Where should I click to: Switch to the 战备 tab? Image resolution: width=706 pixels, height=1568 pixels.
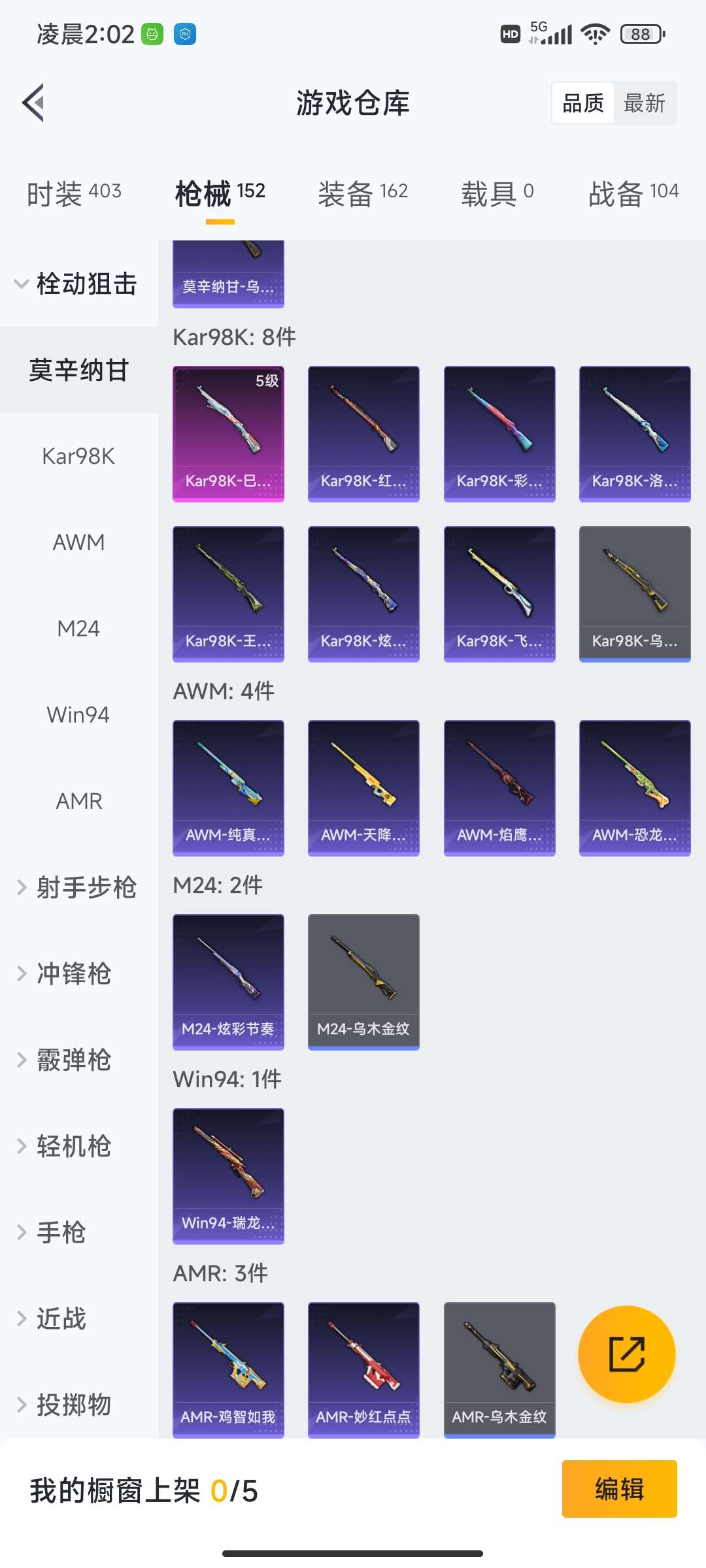(x=633, y=193)
